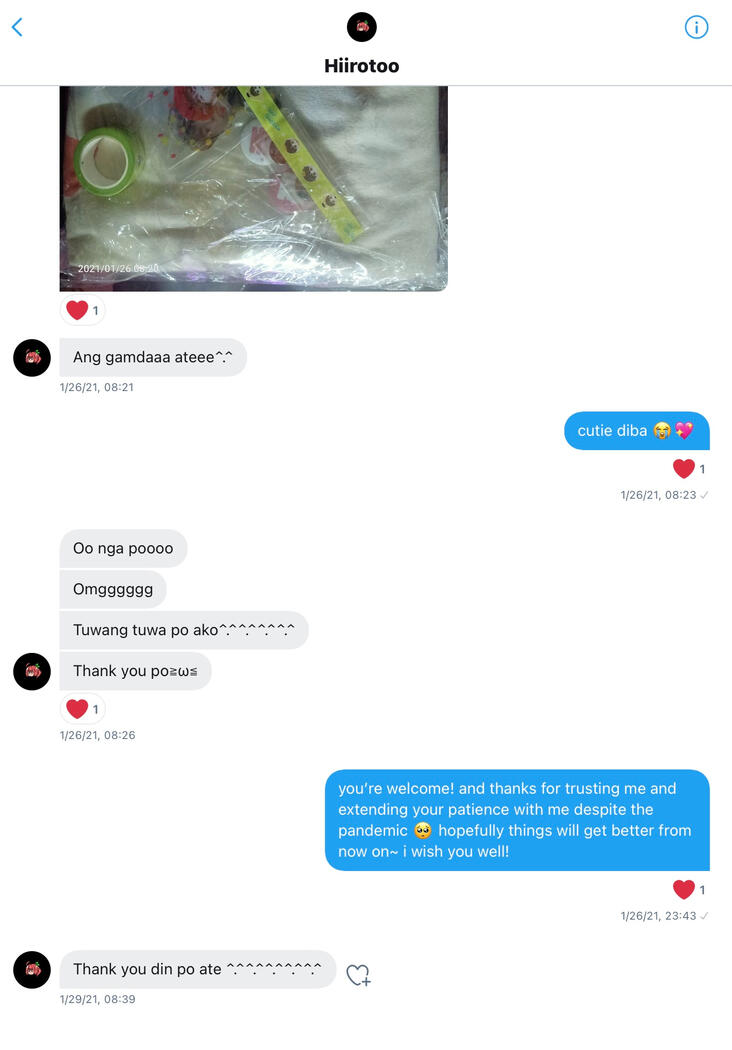Go back to the messages list
Screen dimensions: 732x1050
click(x=17, y=27)
